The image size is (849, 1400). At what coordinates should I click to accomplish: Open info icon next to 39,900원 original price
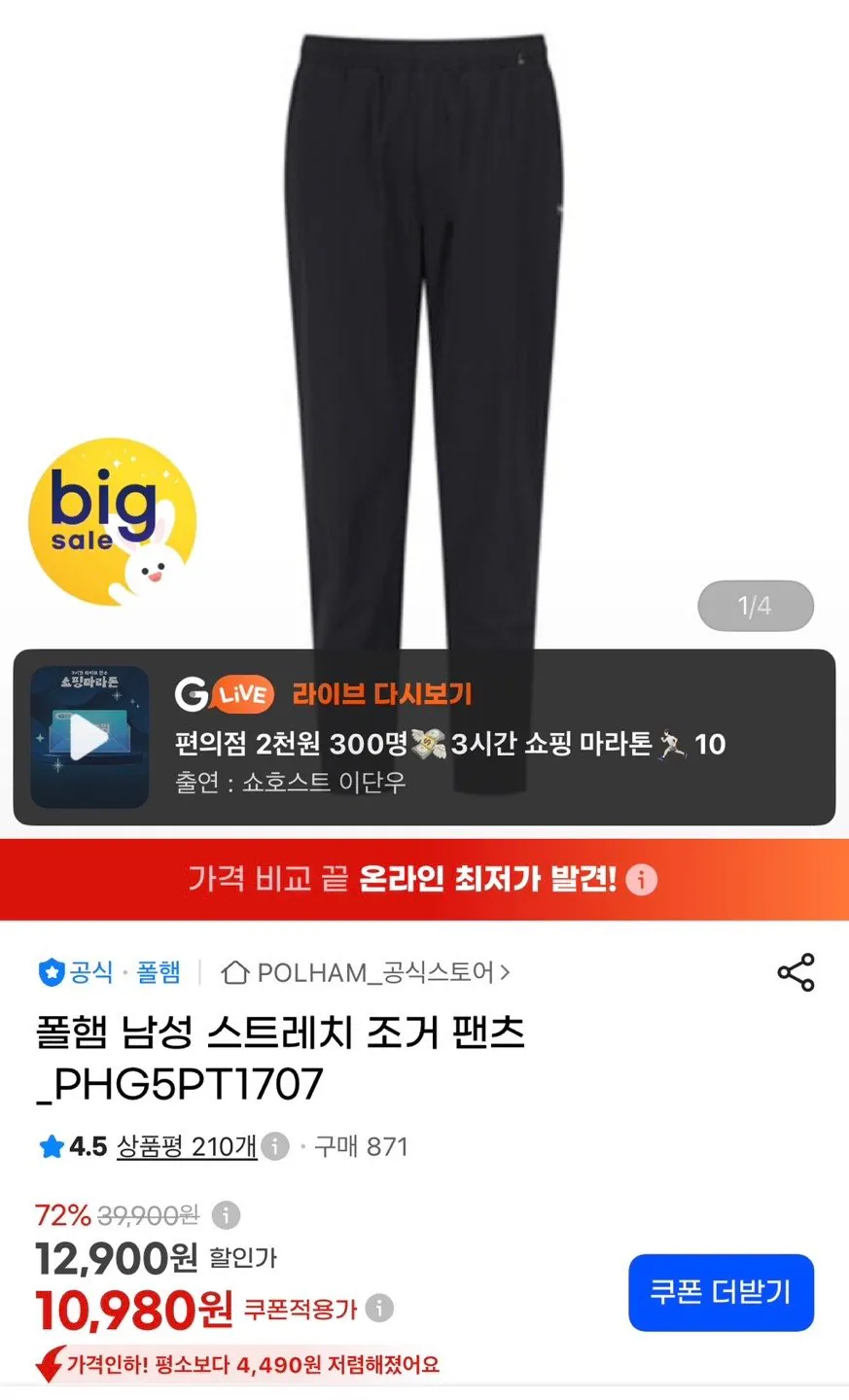click(226, 1215)
